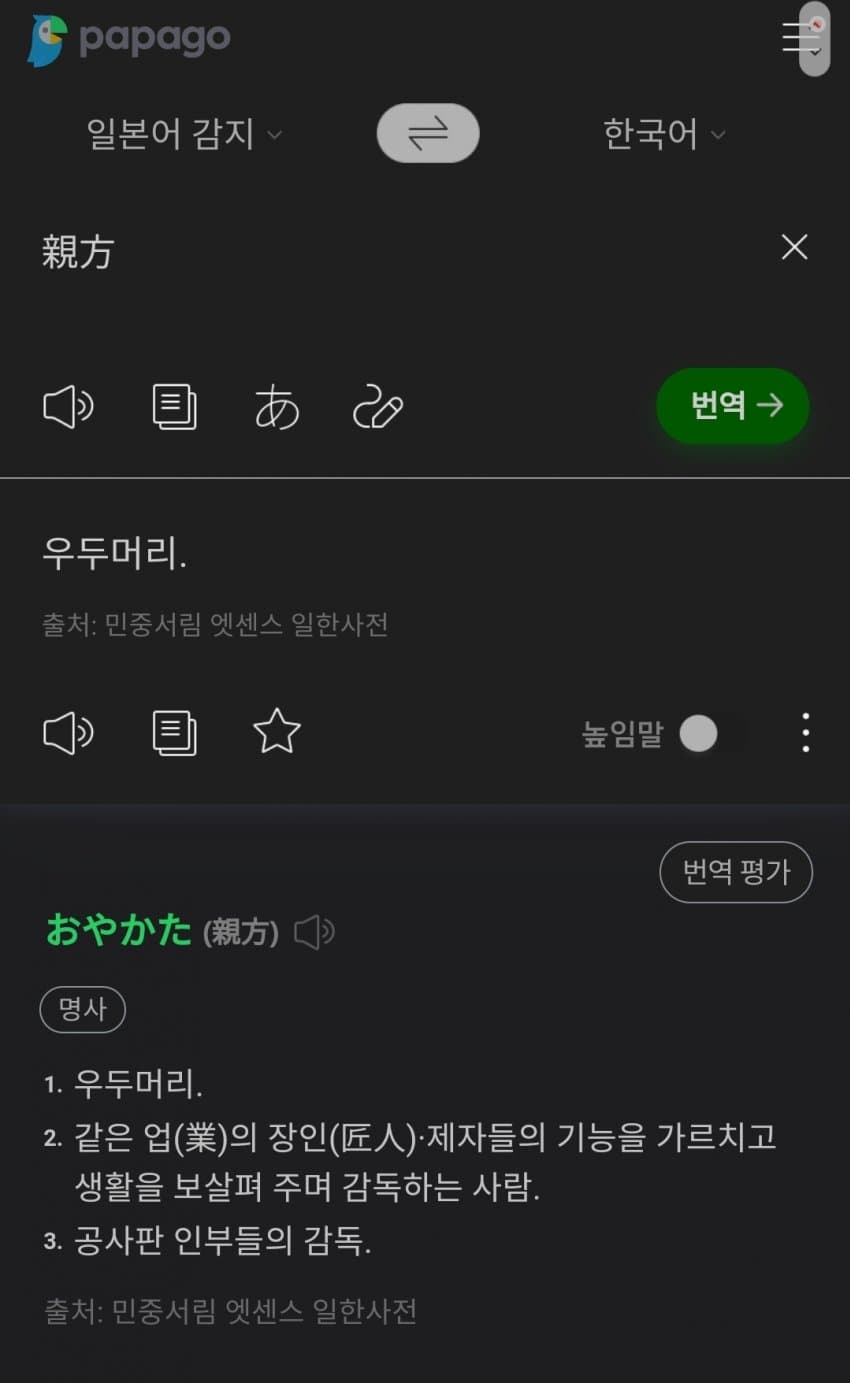Open handwriting input

point(378,408)
